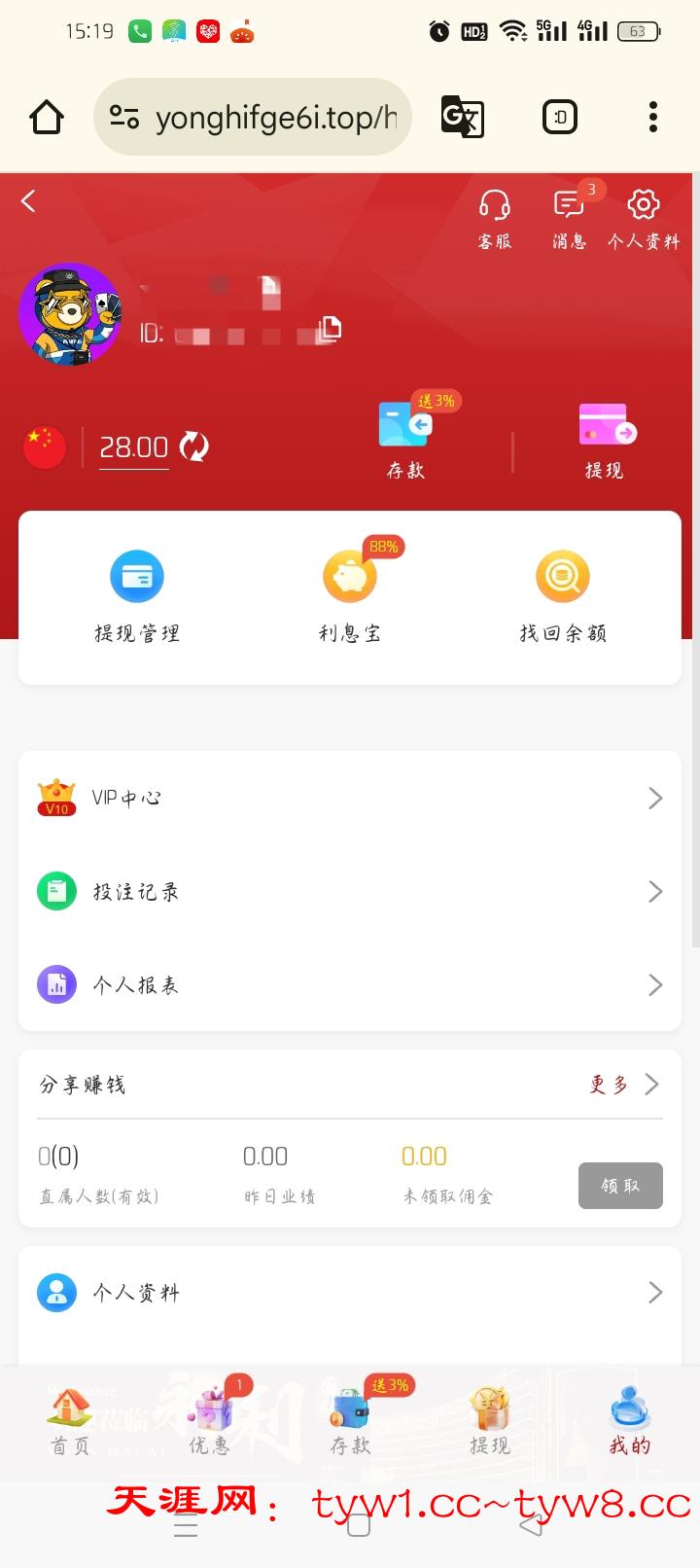
Task: Tap the 领取 claim button
Action: click(x=620, y=1186)
